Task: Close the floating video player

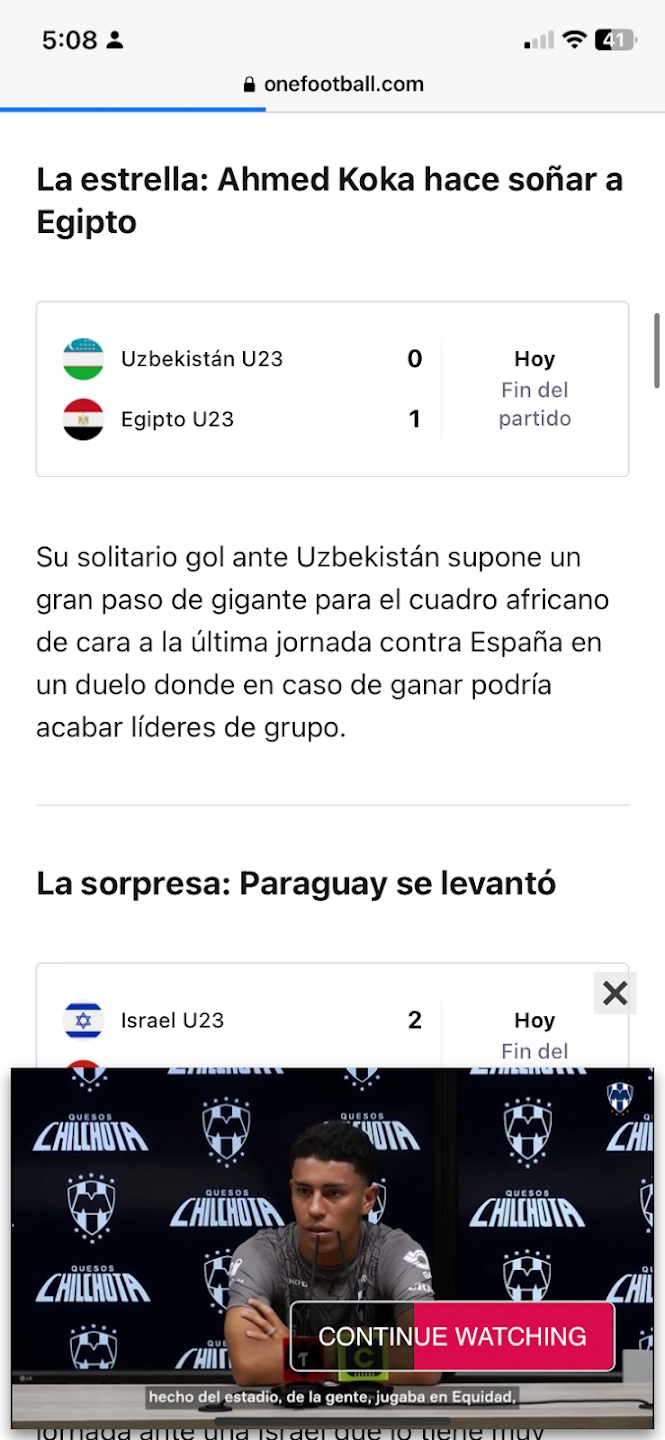Action: [615, 993]
